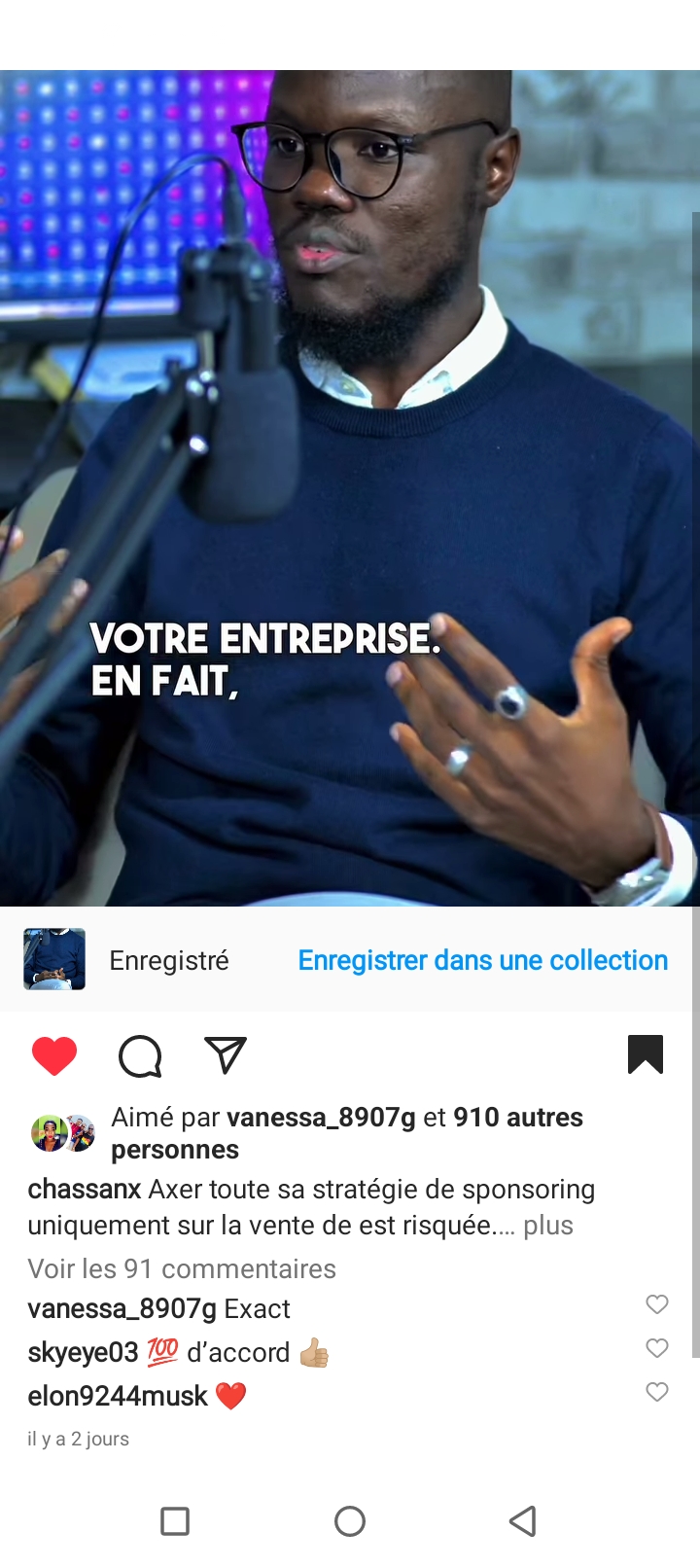Like vanessa_8907g's comment

point(657,1304)
